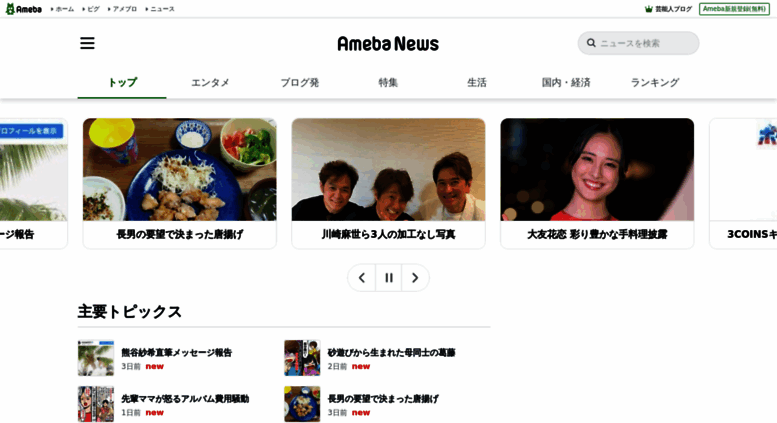Image resolution: width=777 pixels, height=423 pixels.
Task: Switch to the 国内・経済 tab
Action: click(x=566, y=82)
